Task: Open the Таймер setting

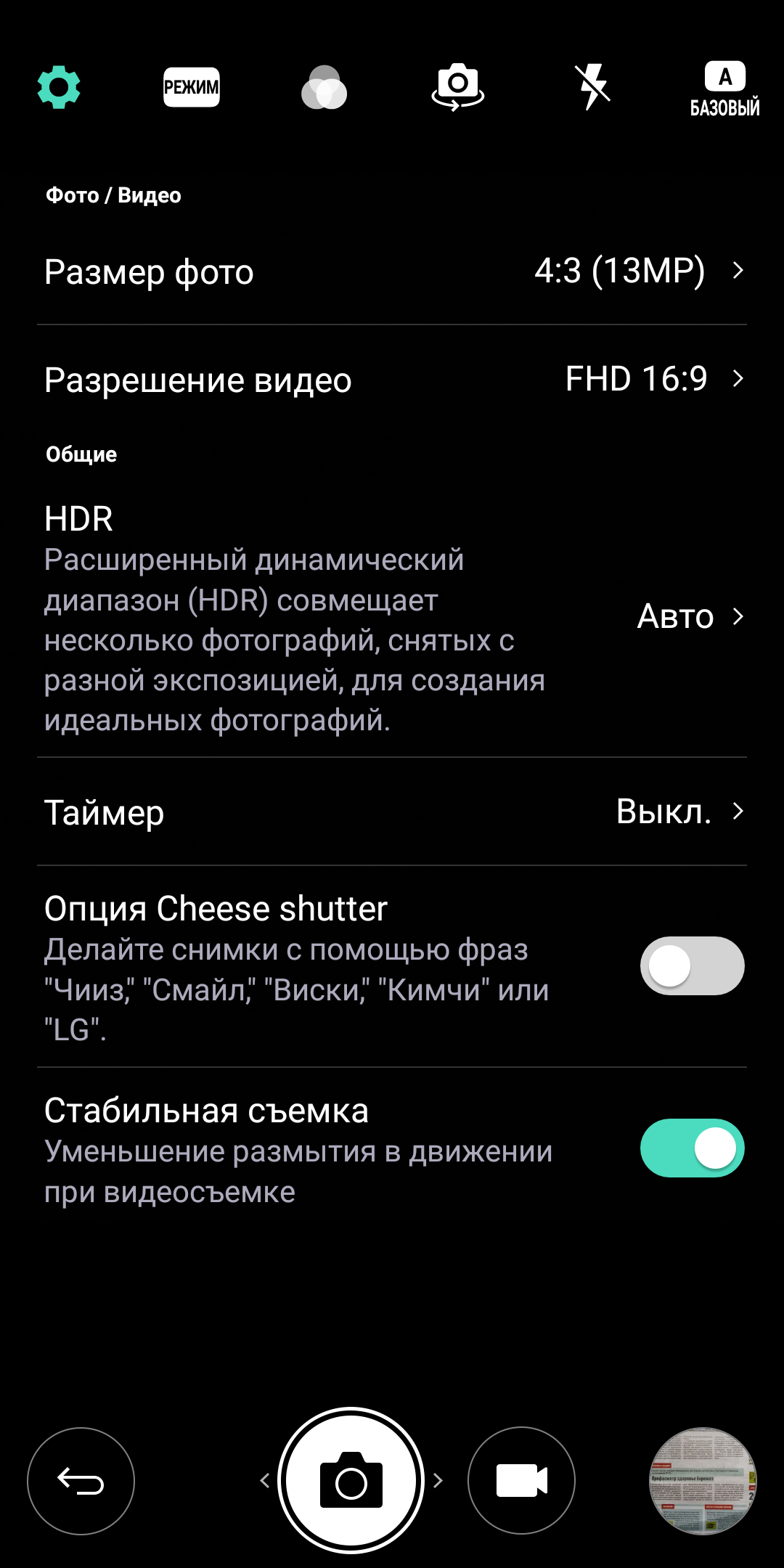Action: click(x=392, y=812)
